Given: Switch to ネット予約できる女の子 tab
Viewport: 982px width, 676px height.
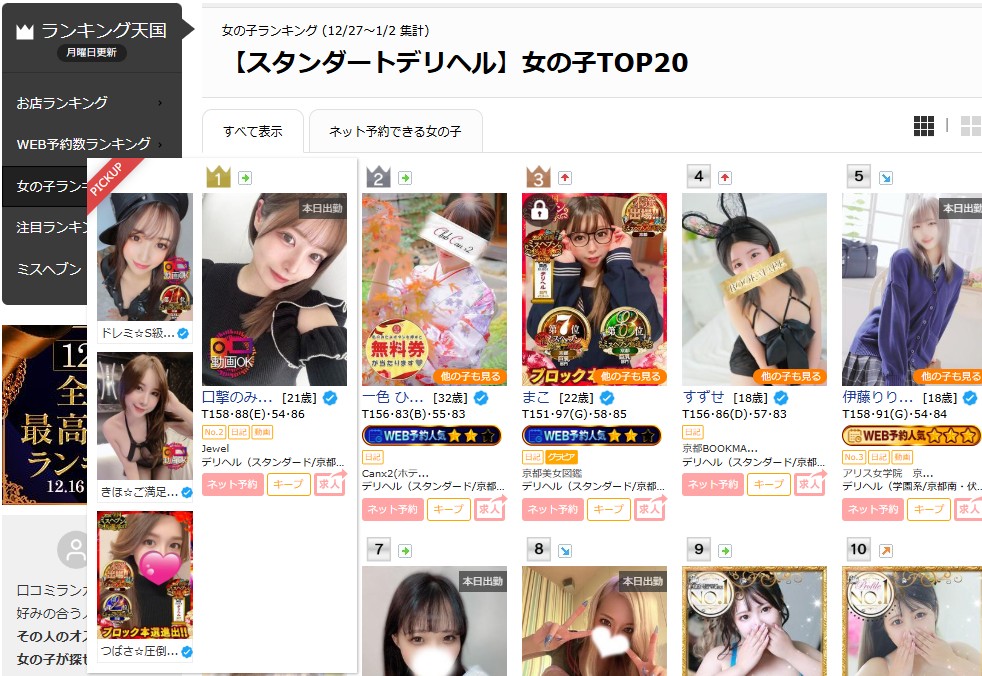Looking at the screenshot, I should 395,132.
